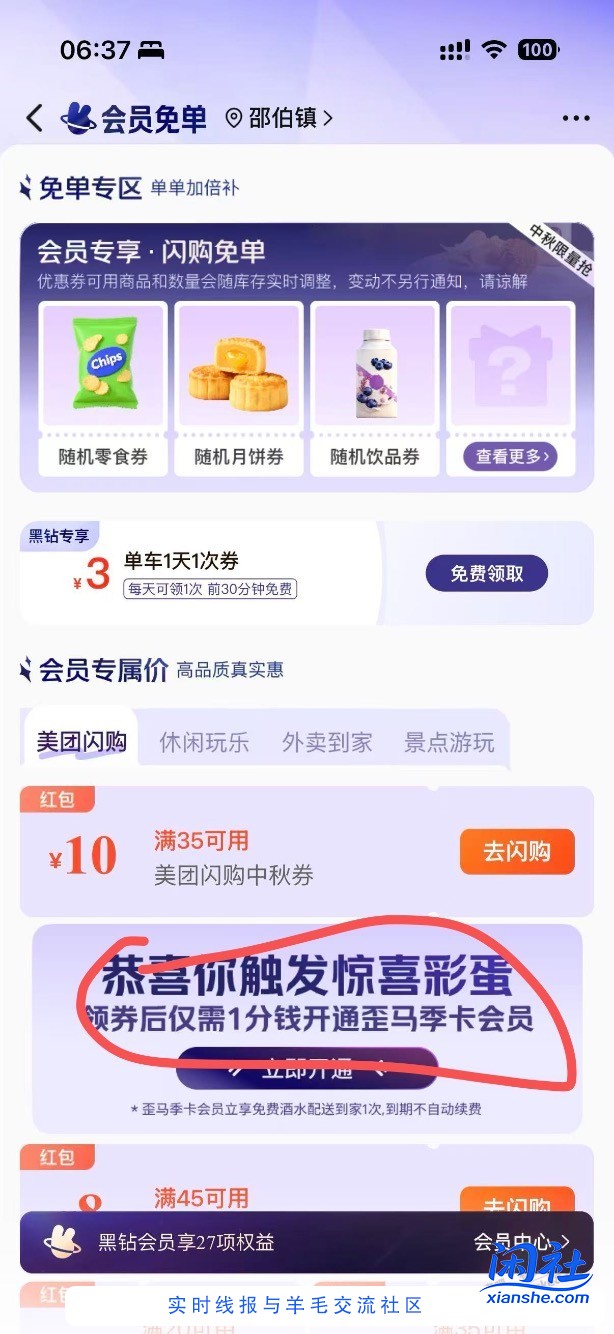Switch to the 外卖到家 tab

[327, 742]
